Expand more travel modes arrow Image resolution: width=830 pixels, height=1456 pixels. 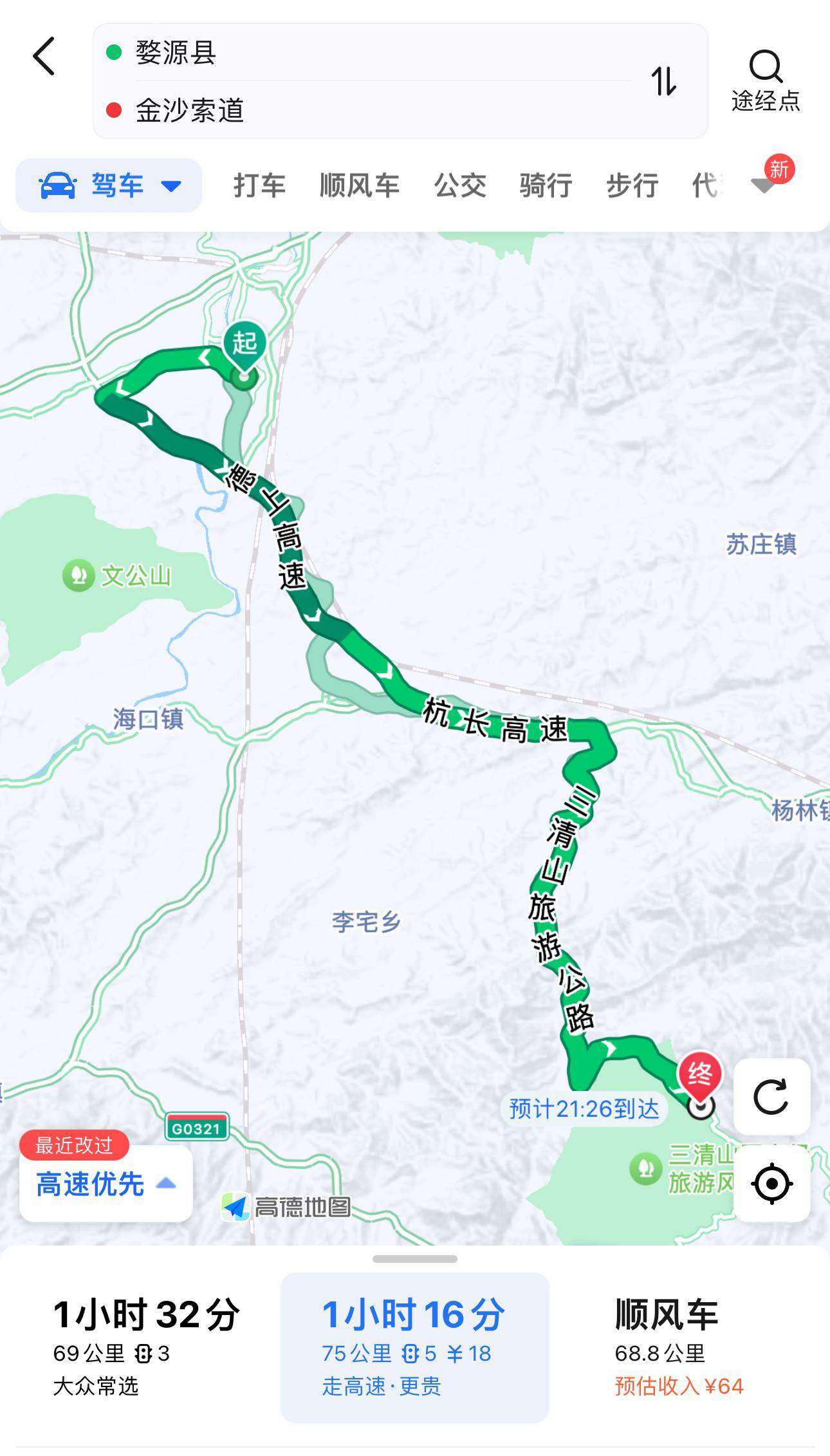(764, 185)
